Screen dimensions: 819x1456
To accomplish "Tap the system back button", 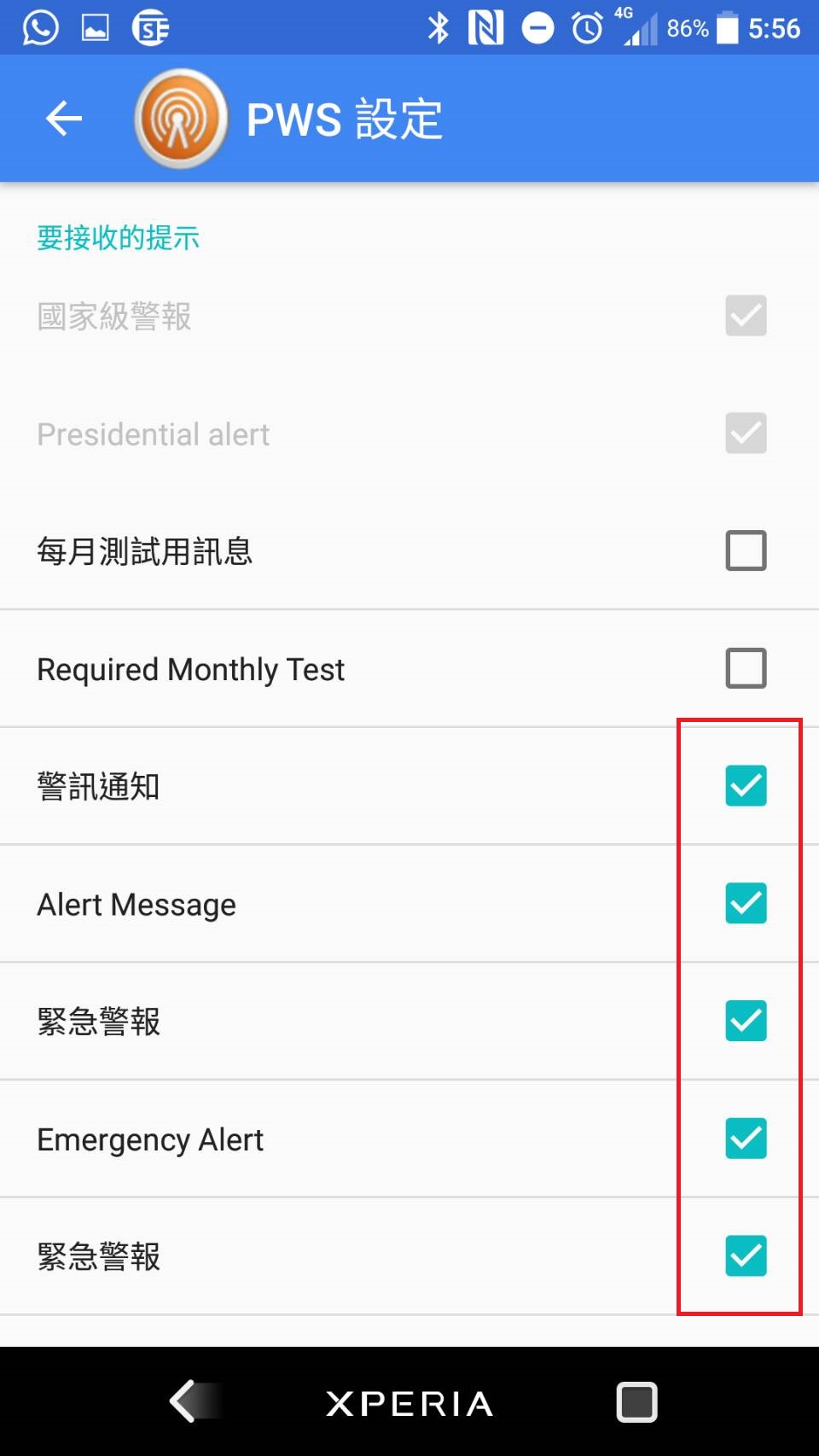I will pos(189,1401).
